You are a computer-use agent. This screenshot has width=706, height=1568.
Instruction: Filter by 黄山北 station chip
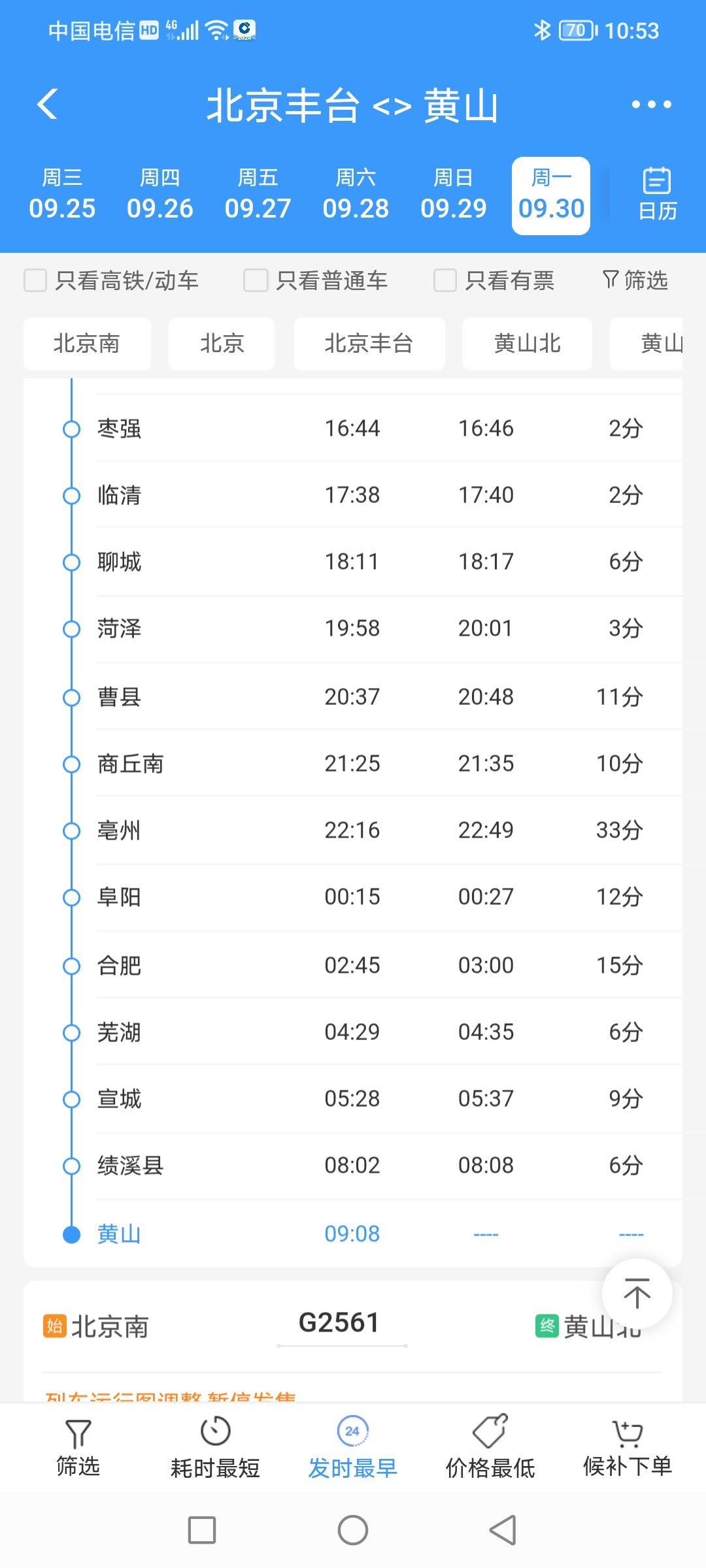click(x=528, y=344)
